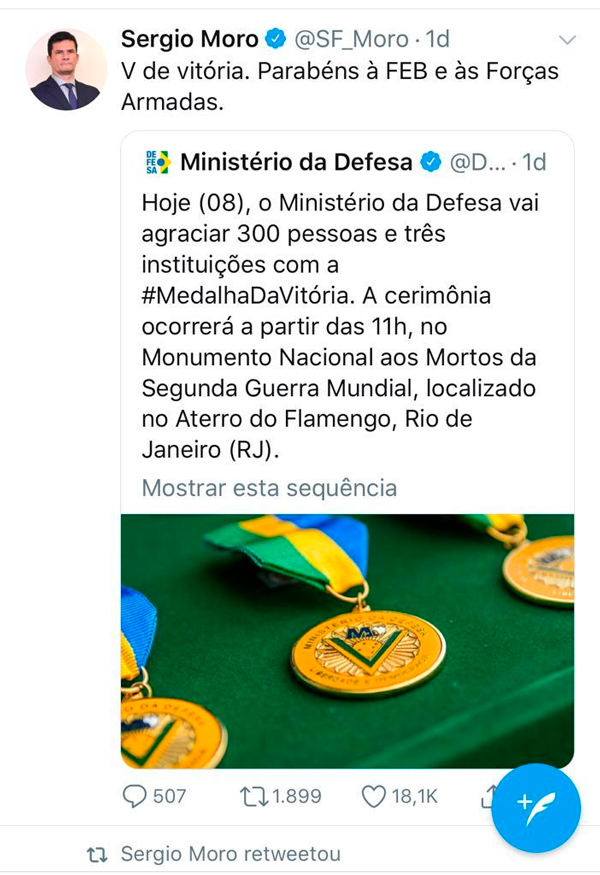Open the medal photo in the quoted tweet

(347, 640)
